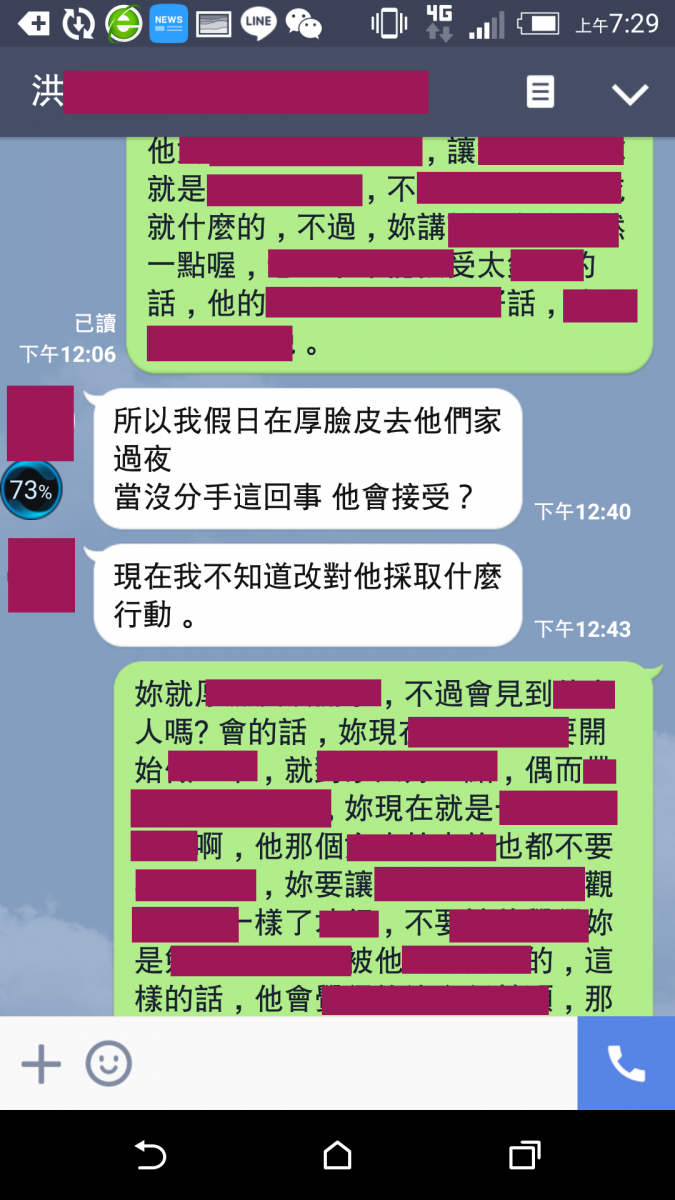Viewport: 675px width, 1200px height.
Task: Open the recent apps overview
Action: 524,1156
